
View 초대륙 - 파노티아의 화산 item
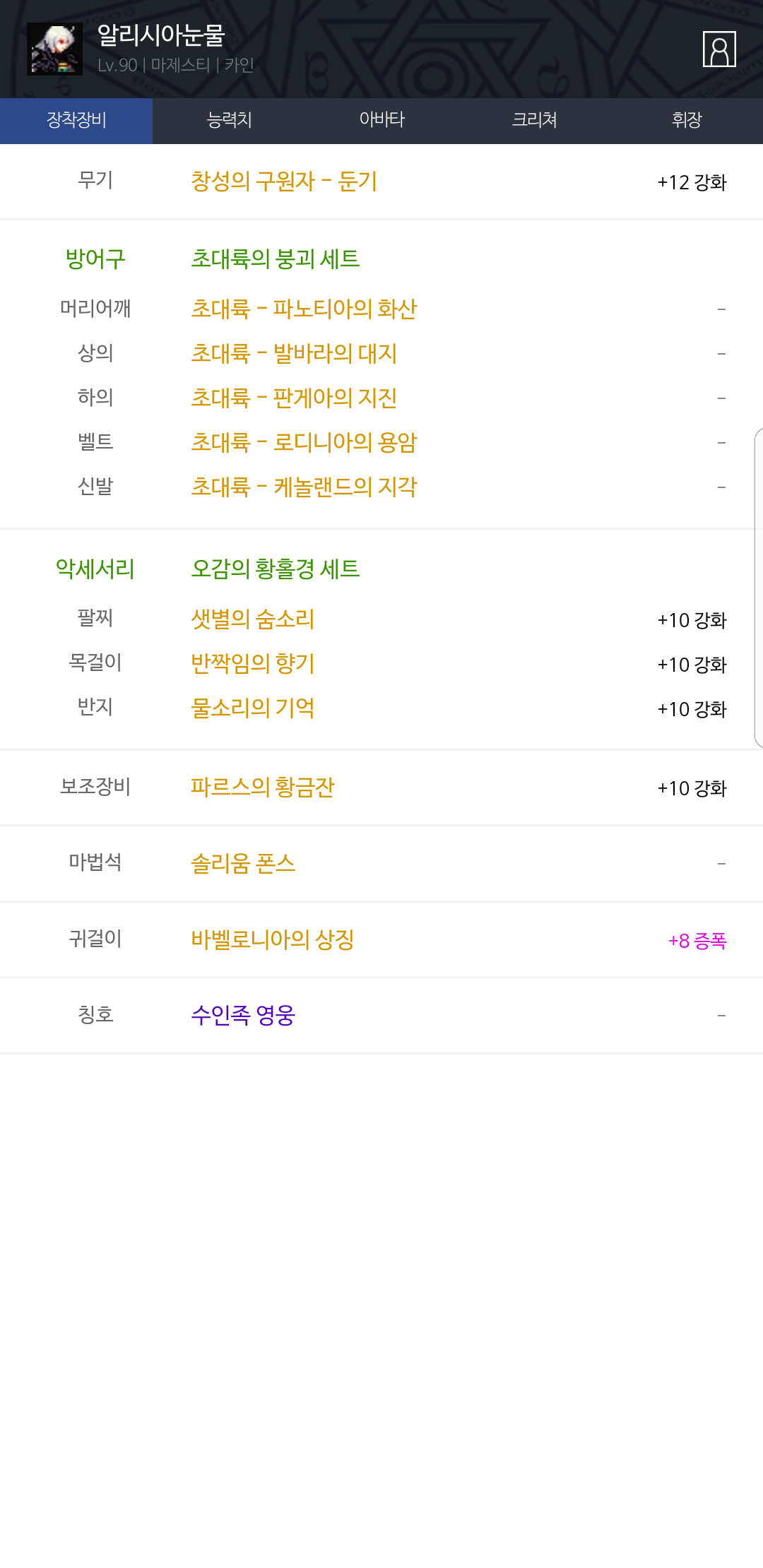304,309
